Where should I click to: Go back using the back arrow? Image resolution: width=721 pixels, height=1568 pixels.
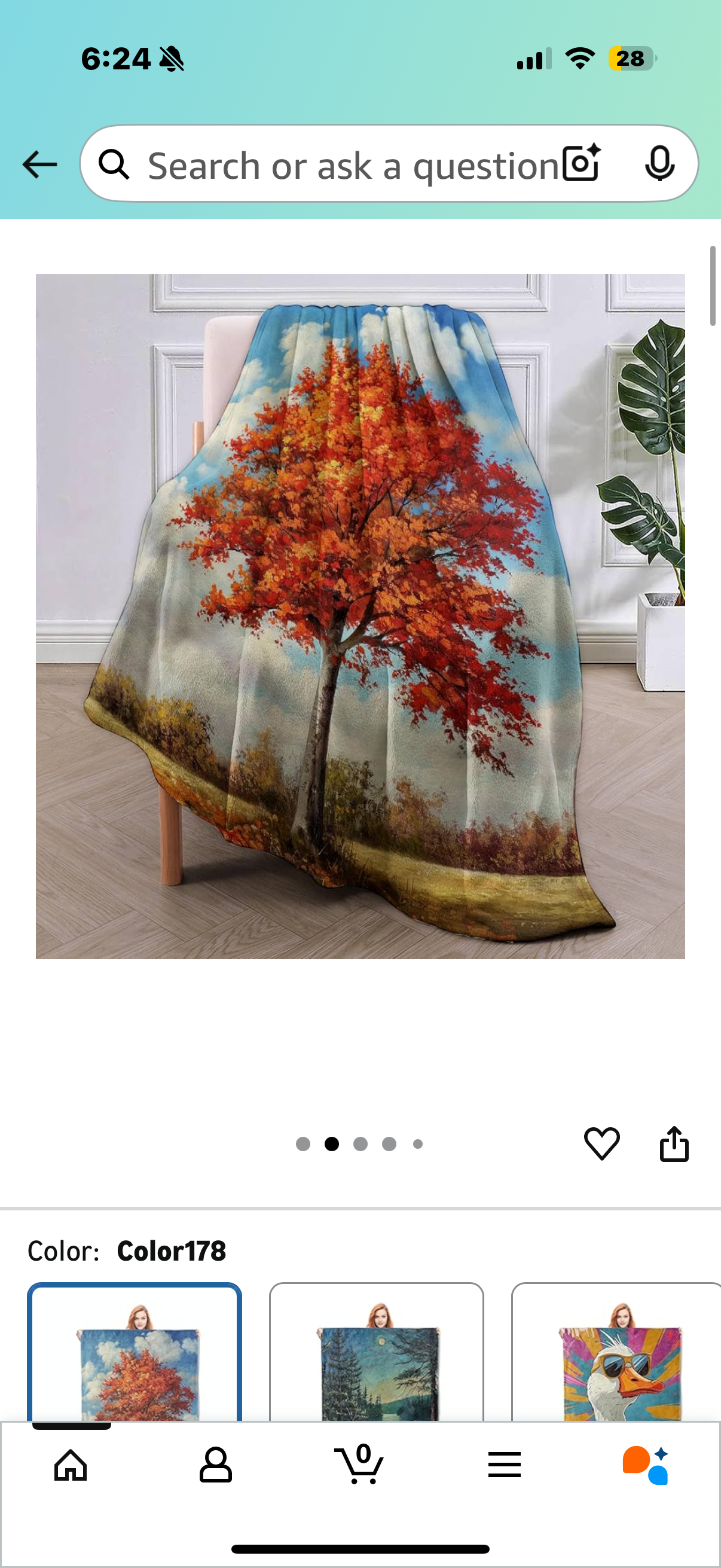click(39, 164)
